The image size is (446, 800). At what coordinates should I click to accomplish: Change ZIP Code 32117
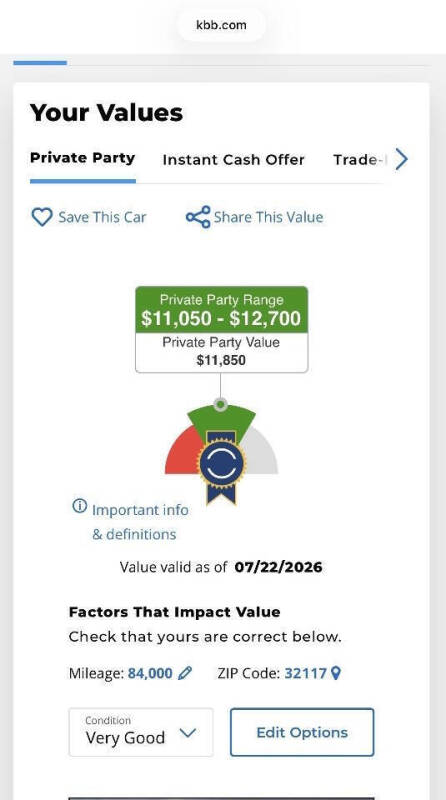tap(312, 673)
